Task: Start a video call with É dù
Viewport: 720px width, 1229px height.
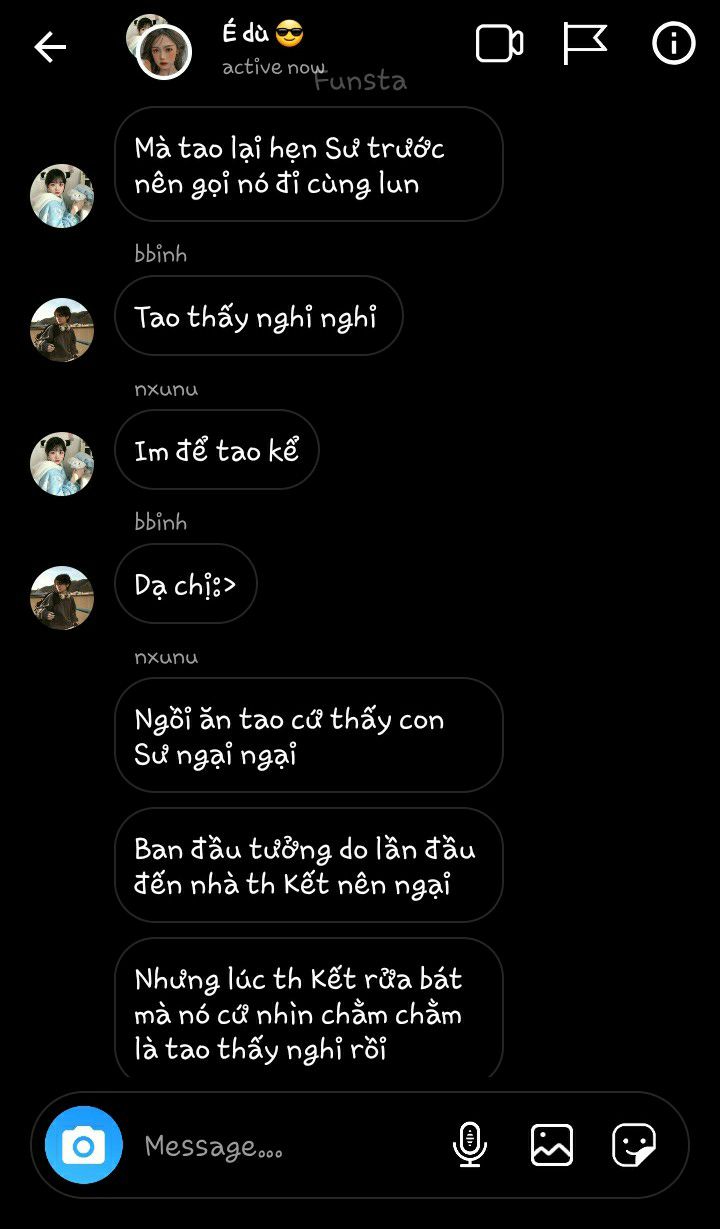Action: [x=499, y=44]
